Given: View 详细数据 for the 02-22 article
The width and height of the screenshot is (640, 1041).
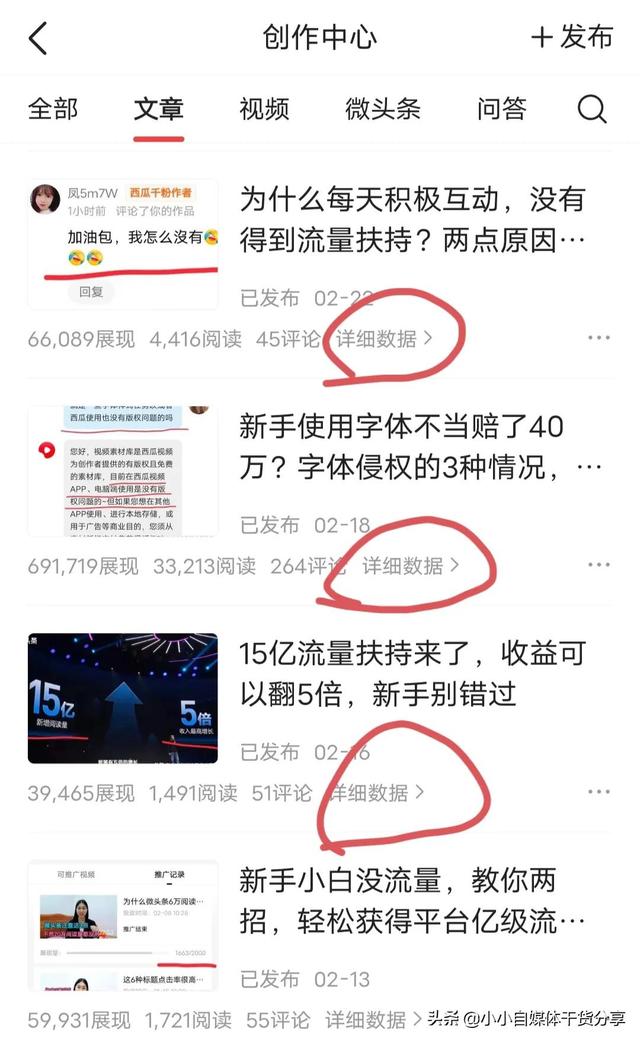Looking at the screenshot, I should (384, 339).
